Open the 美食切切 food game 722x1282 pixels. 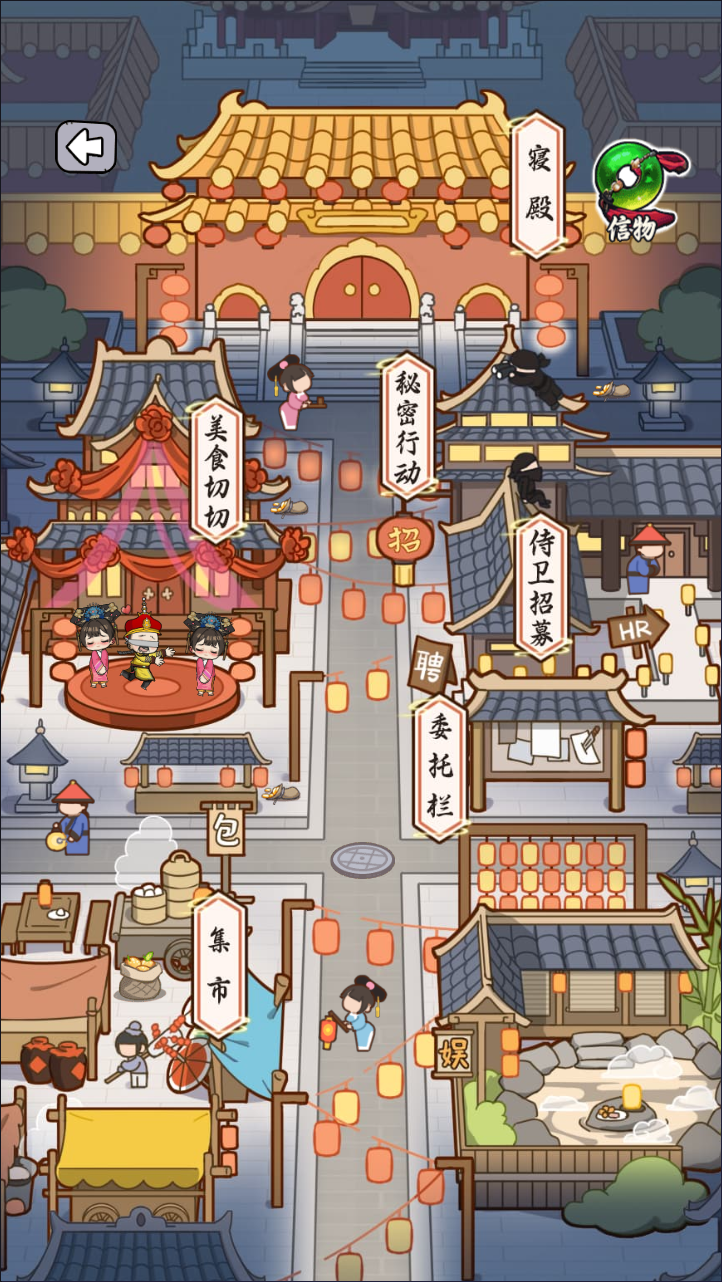217,471
